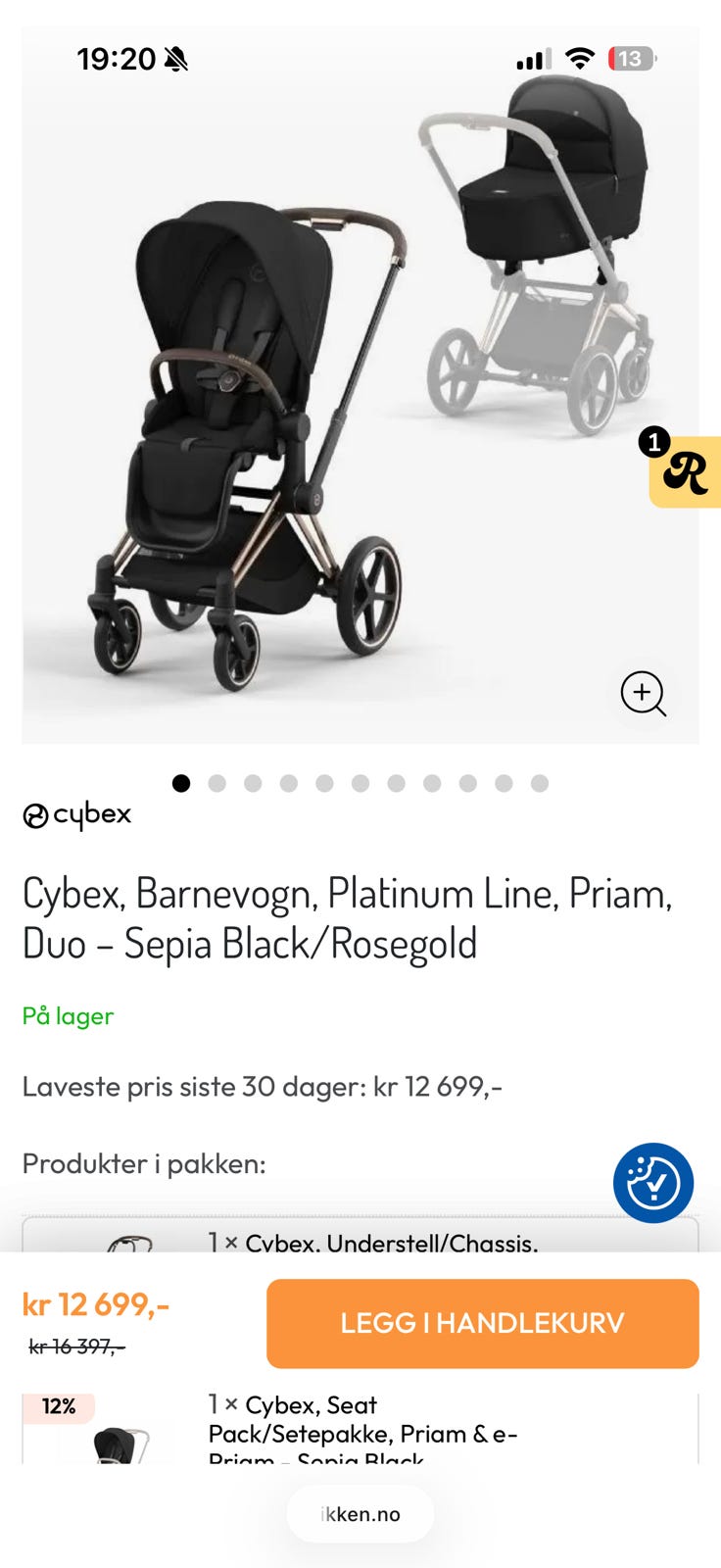Click the Cybex brand logo
Viewport: 721px width, 1568px height.
77,813
